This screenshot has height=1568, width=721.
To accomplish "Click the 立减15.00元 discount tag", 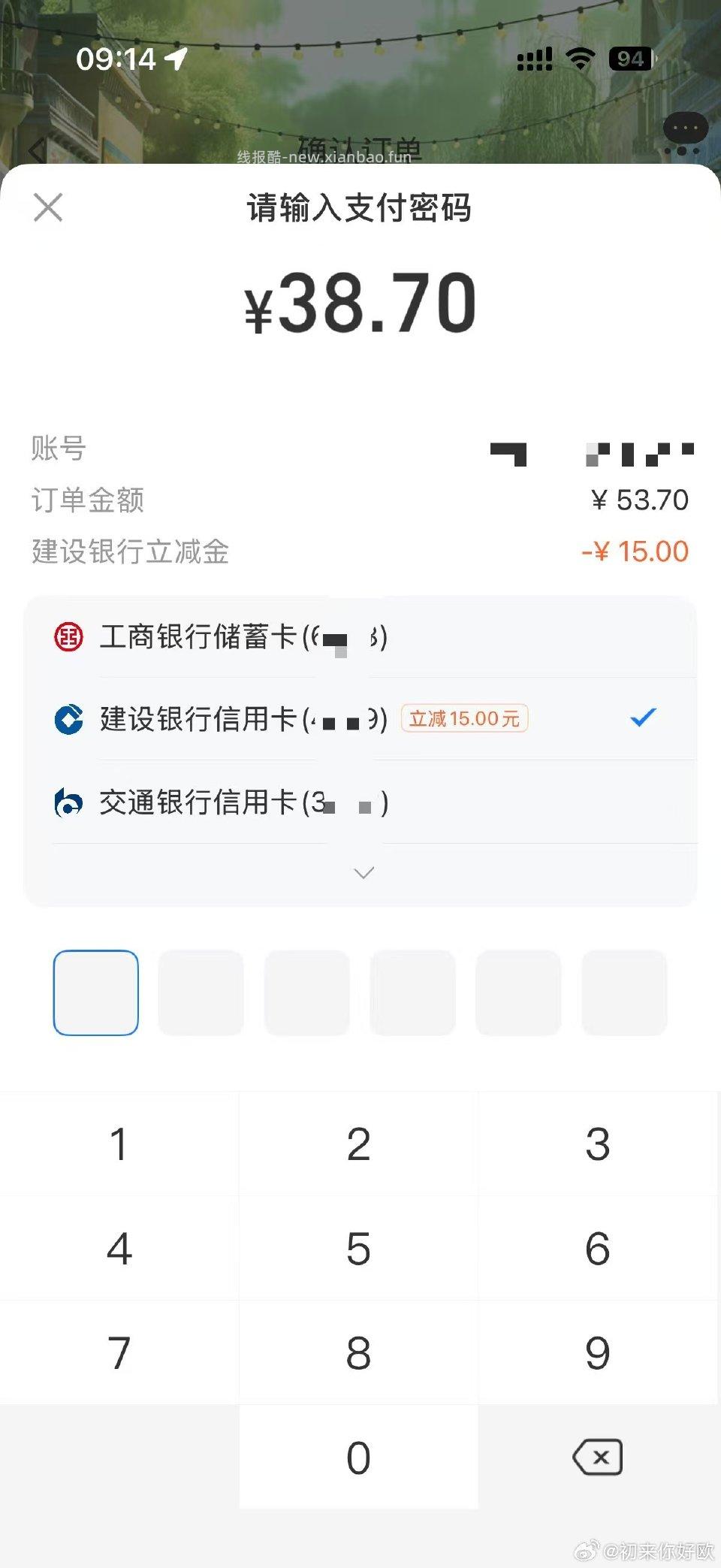I will coord(464,719).
